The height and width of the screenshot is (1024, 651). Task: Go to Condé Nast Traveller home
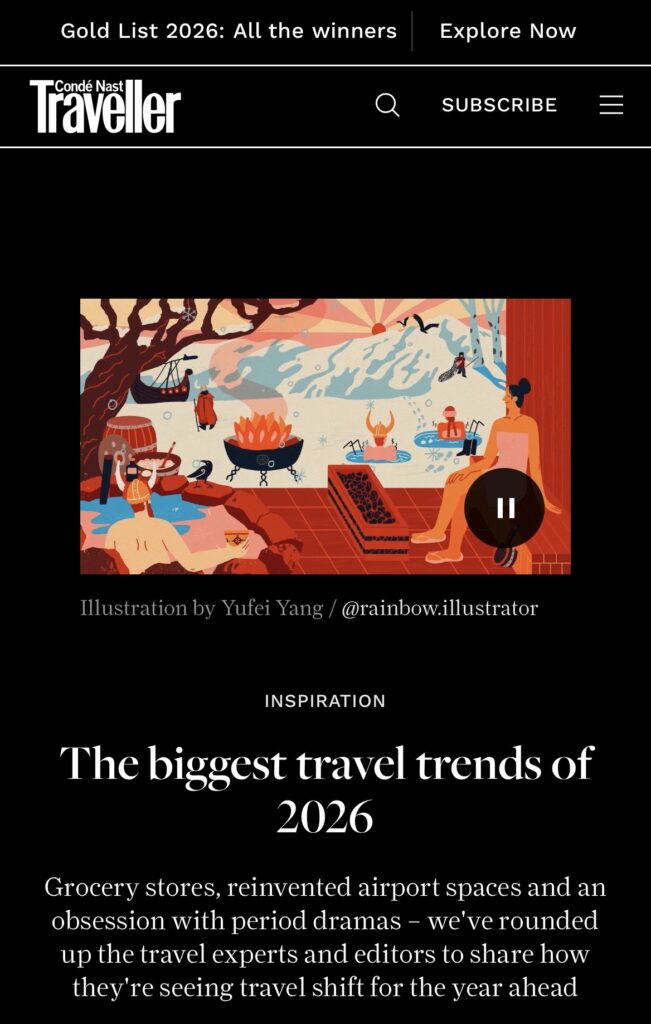coord(105,106)
